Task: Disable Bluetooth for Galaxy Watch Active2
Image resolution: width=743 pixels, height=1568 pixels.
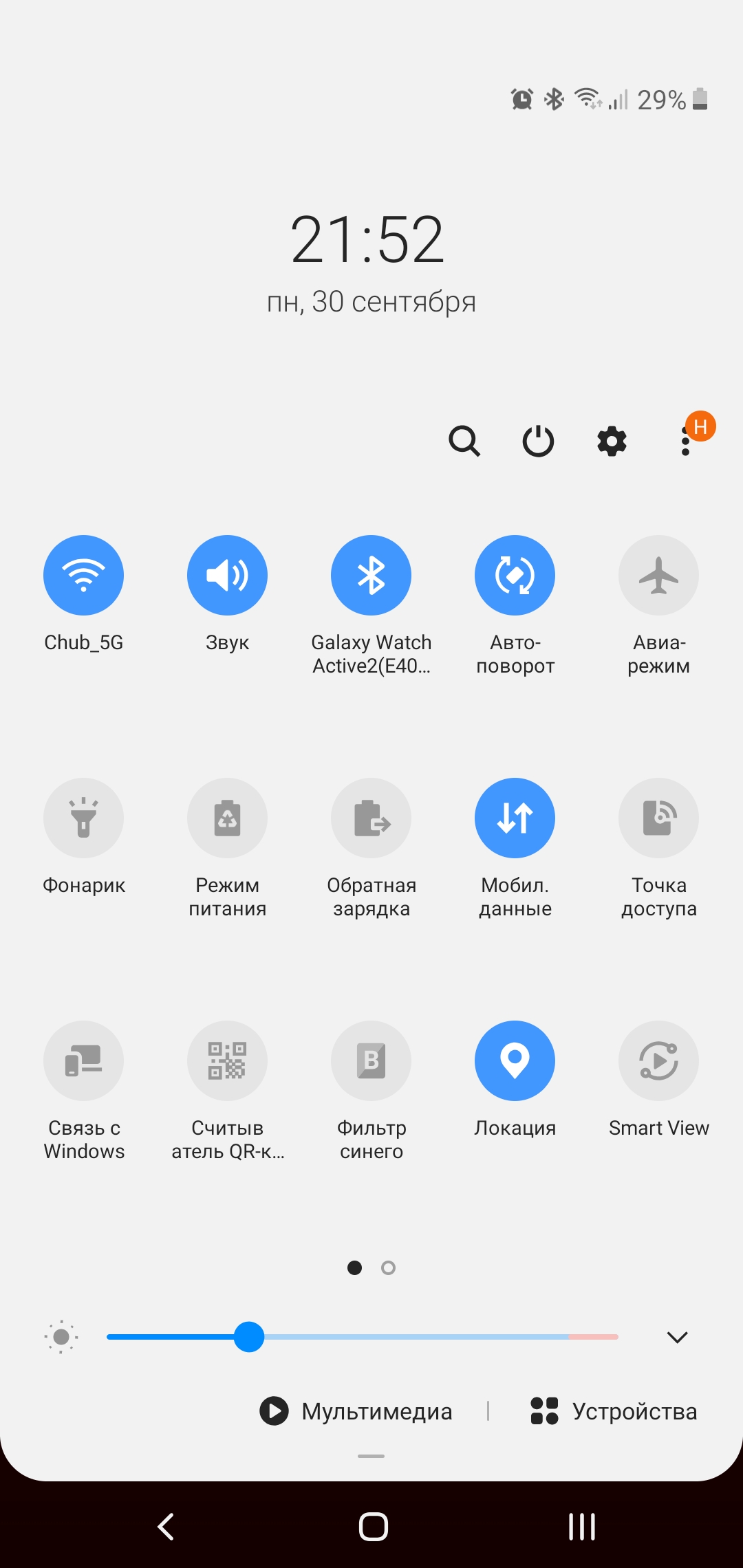Action: (x=371, y=575)
